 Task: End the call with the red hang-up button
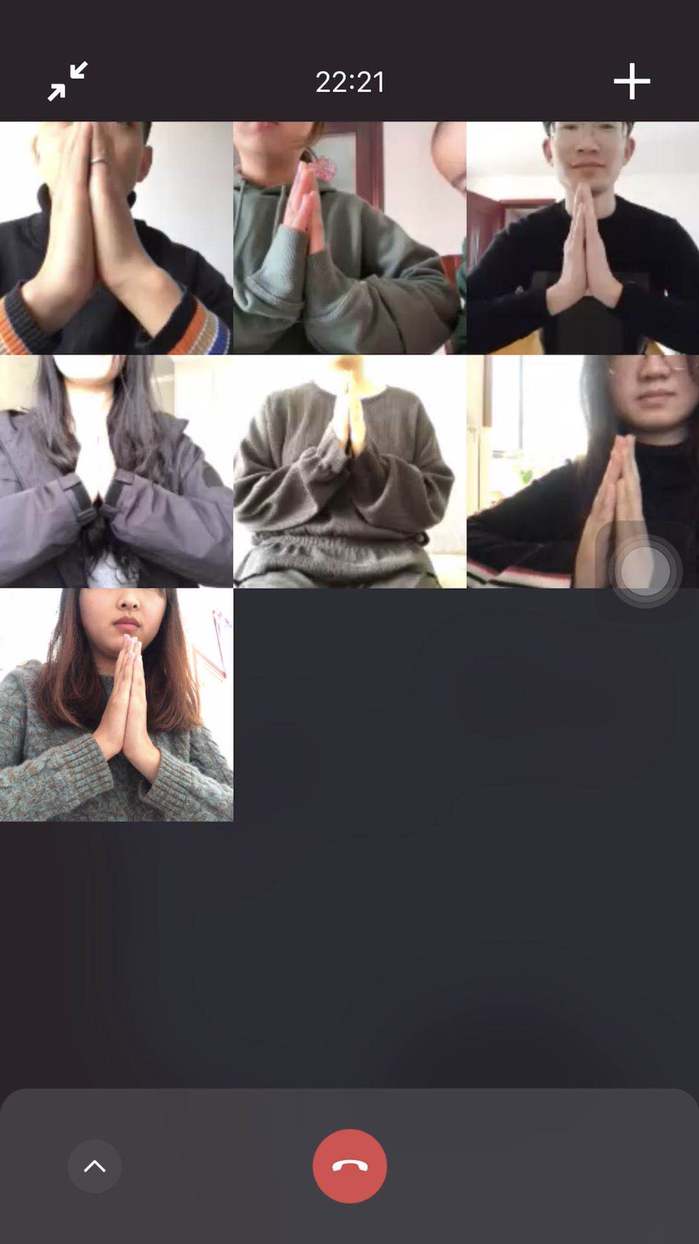click(349, 1166)
